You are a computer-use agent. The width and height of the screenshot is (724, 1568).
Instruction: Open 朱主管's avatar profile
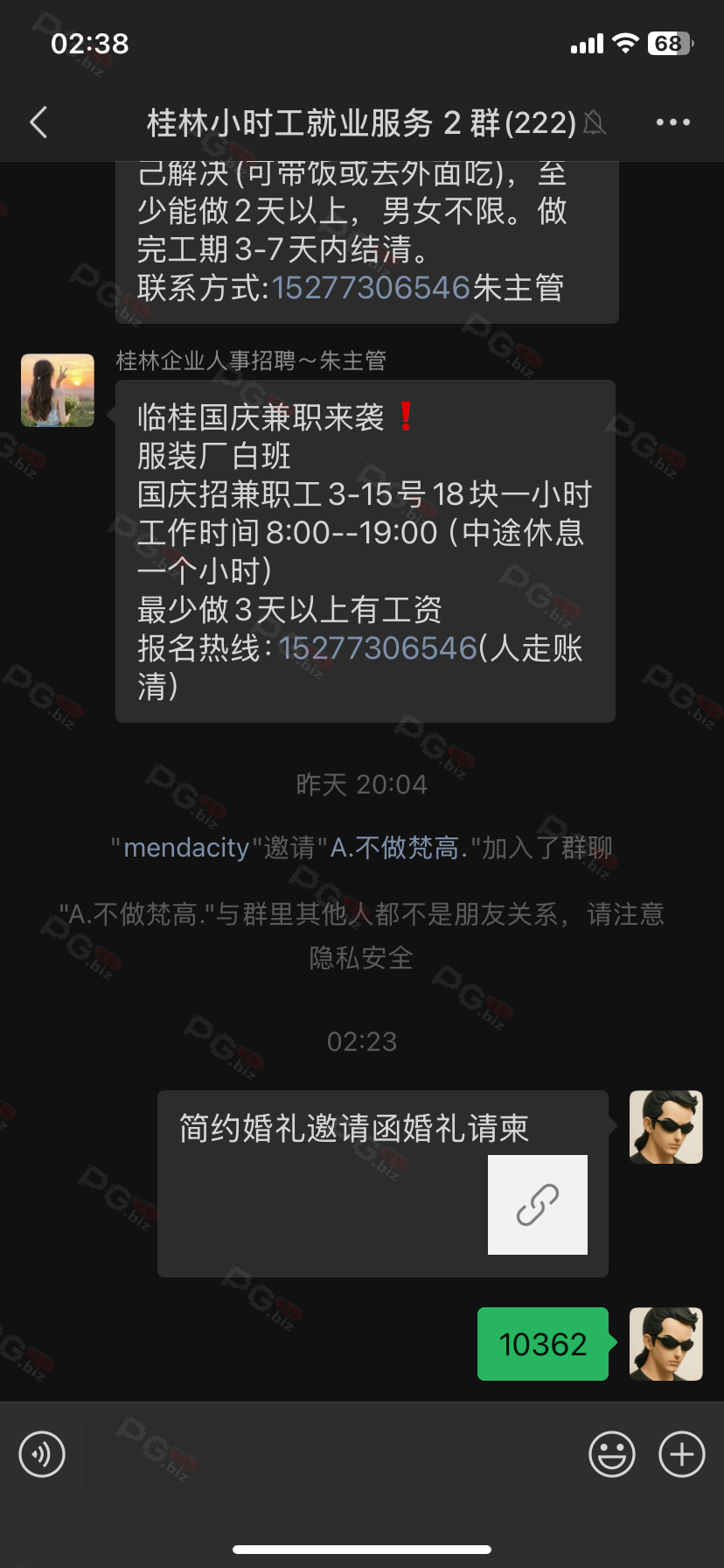coord(58,390)
